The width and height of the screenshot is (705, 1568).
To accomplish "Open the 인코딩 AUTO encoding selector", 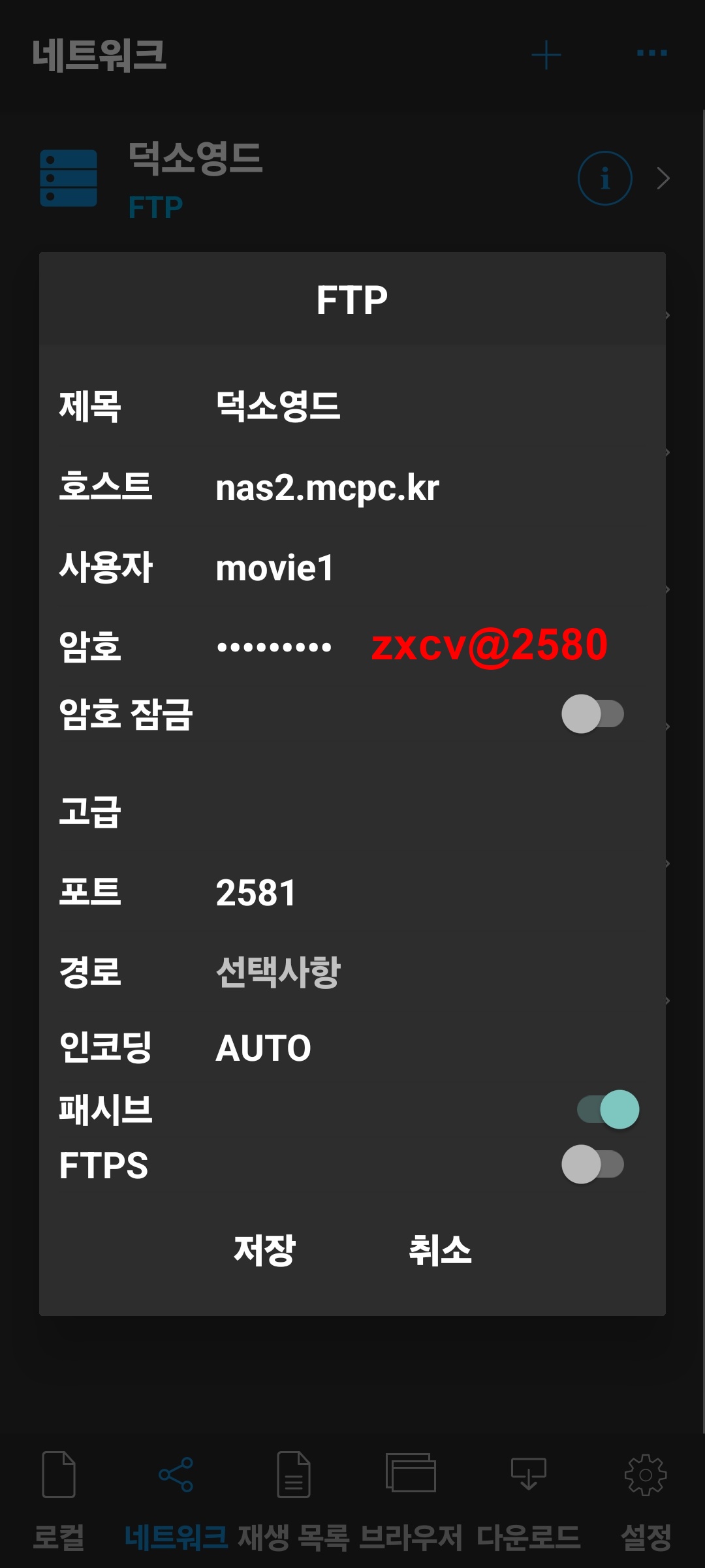I will 263,1048.
